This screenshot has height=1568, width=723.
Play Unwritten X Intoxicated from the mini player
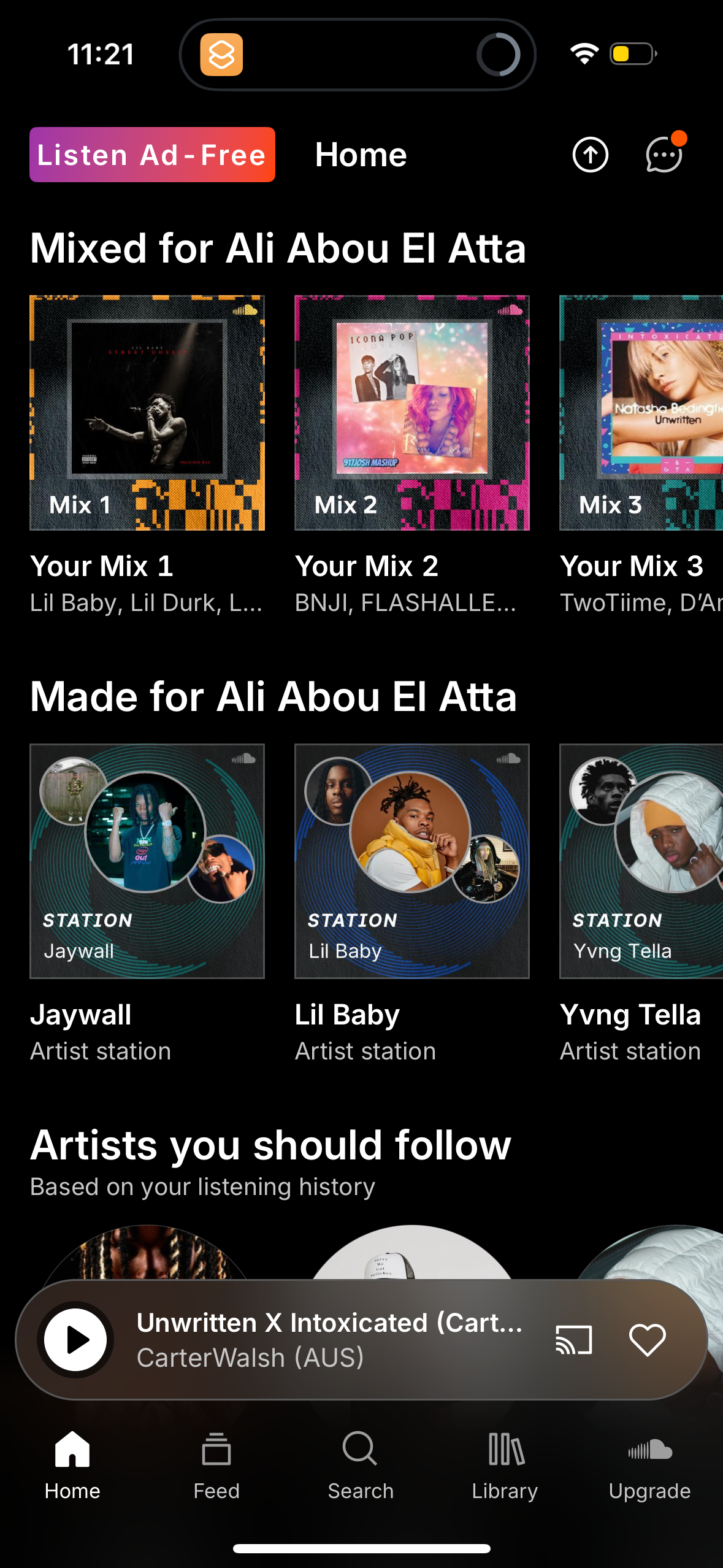point(75,1339)
